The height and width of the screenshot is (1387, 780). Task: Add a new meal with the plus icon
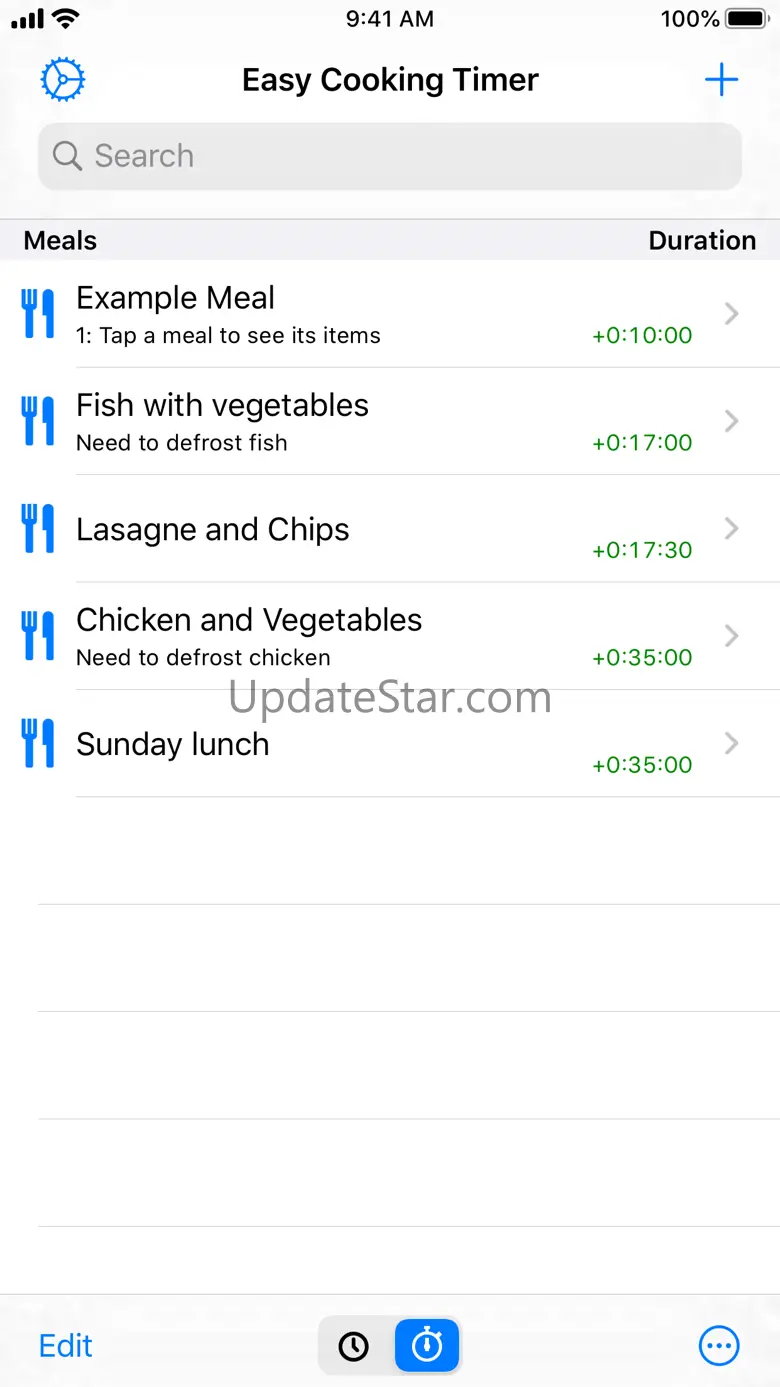[721, 80]
